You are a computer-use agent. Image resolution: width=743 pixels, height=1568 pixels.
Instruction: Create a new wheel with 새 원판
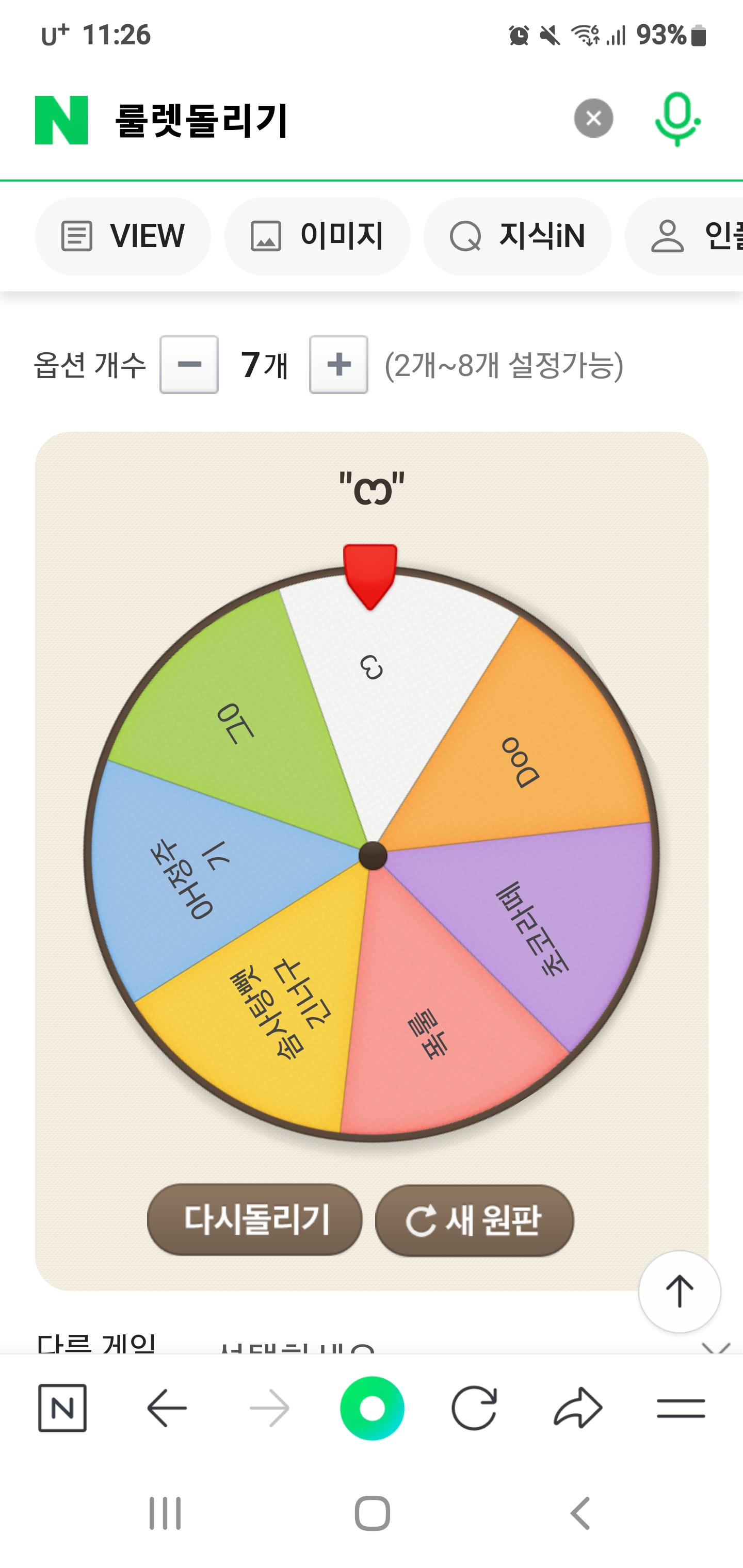tap(474, 1220)
